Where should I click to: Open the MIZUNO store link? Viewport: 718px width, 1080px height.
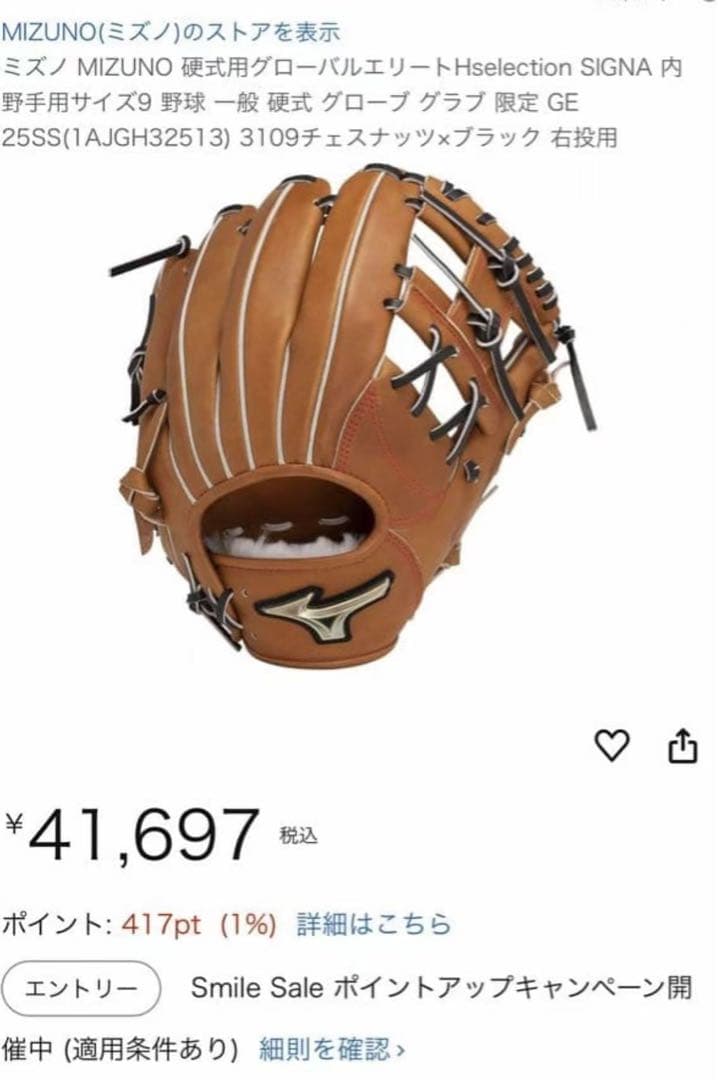(x=171, y=32)
